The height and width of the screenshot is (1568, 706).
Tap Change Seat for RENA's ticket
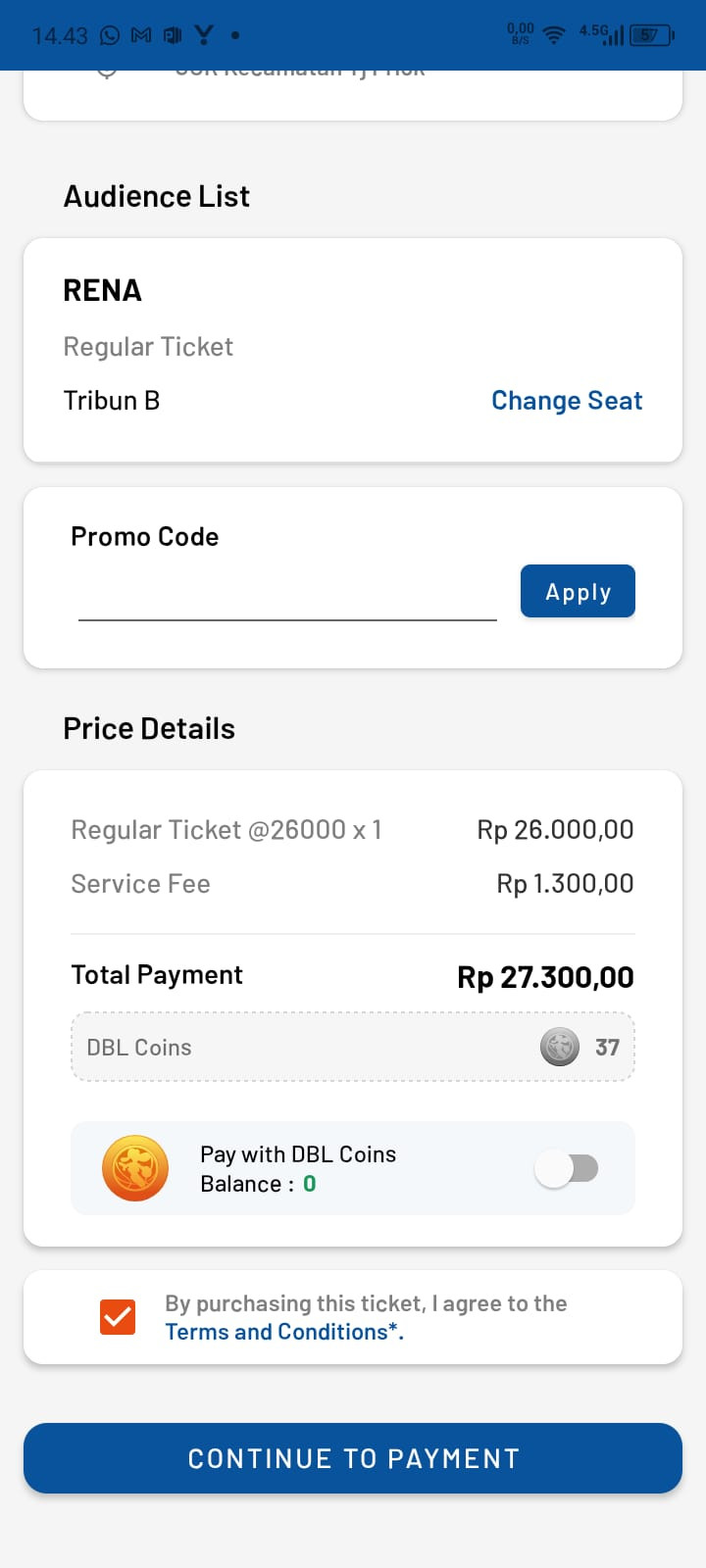[x=567, y=401]
